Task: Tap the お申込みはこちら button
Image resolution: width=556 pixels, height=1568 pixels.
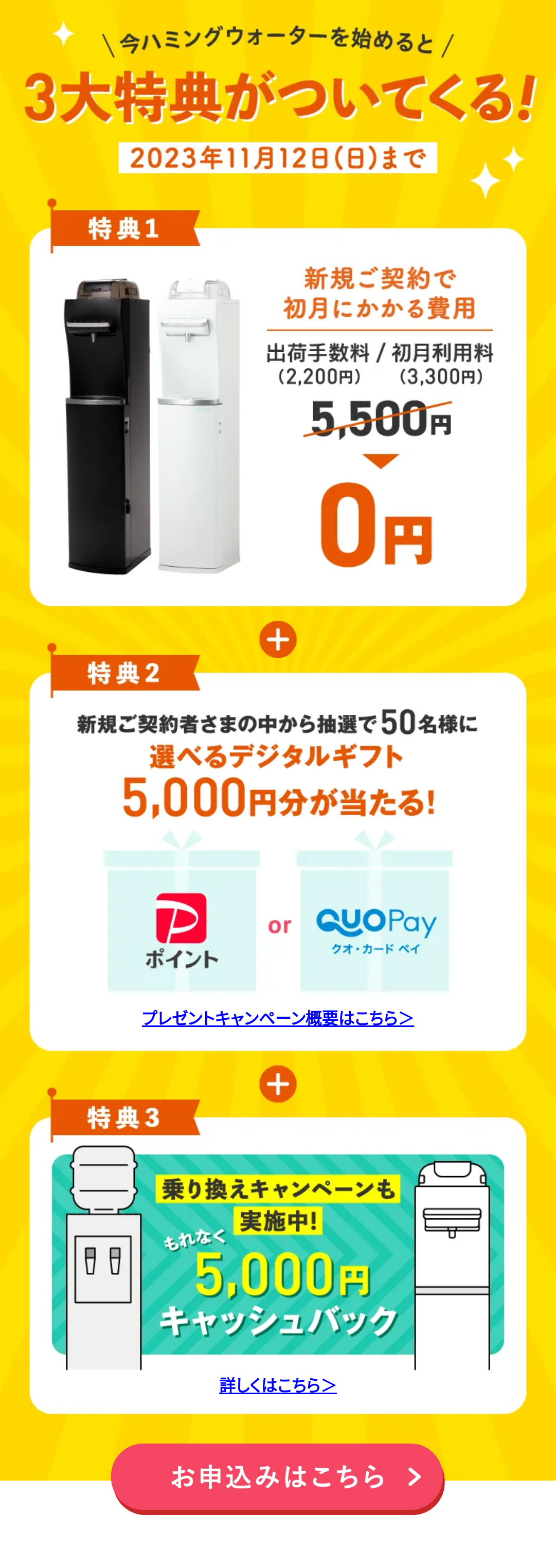Action: 278,1476
